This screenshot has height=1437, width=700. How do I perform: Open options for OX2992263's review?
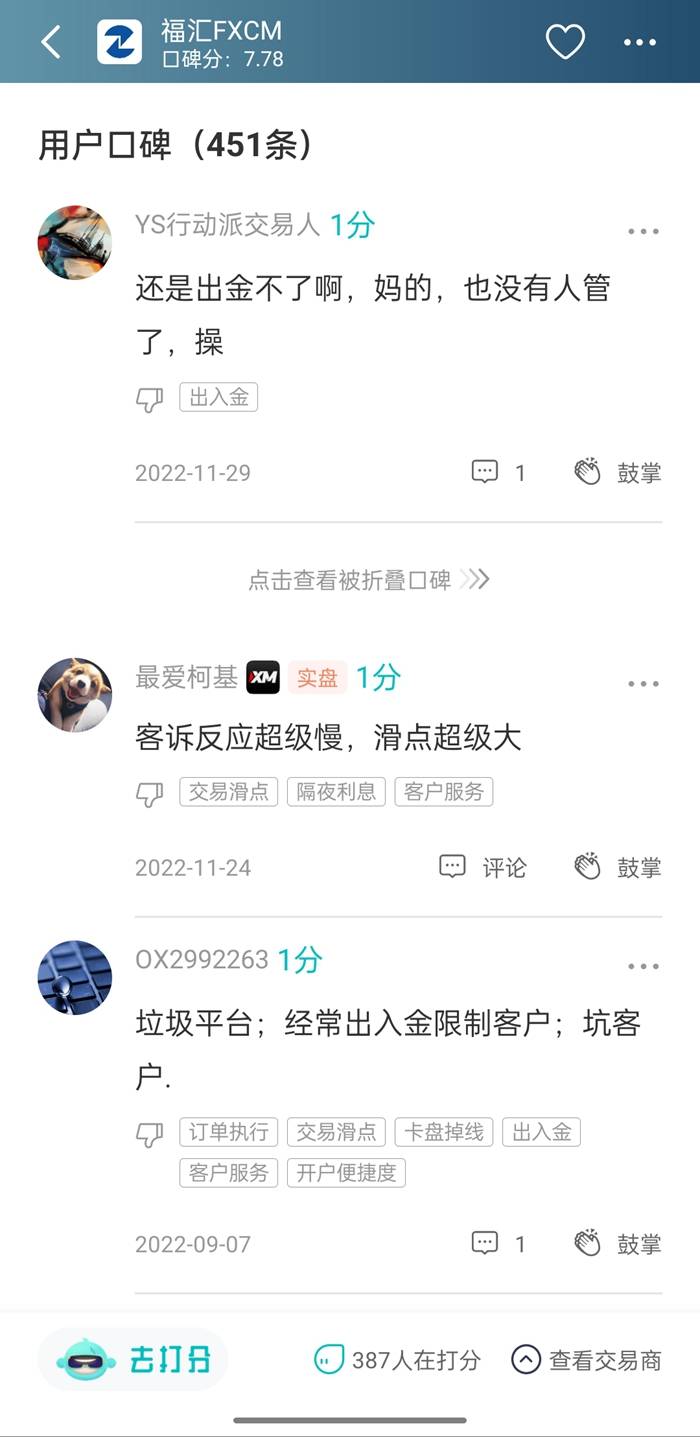coord(643,967)
